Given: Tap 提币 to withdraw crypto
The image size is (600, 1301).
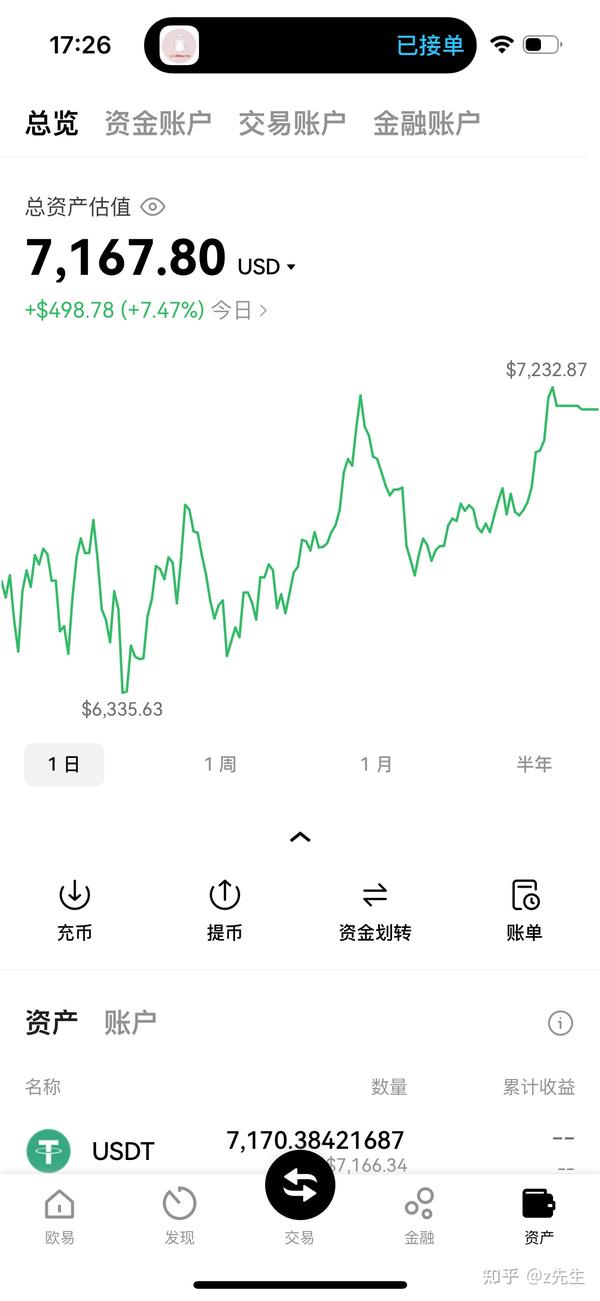Looking at the screenshot, I should coord(225,910).
